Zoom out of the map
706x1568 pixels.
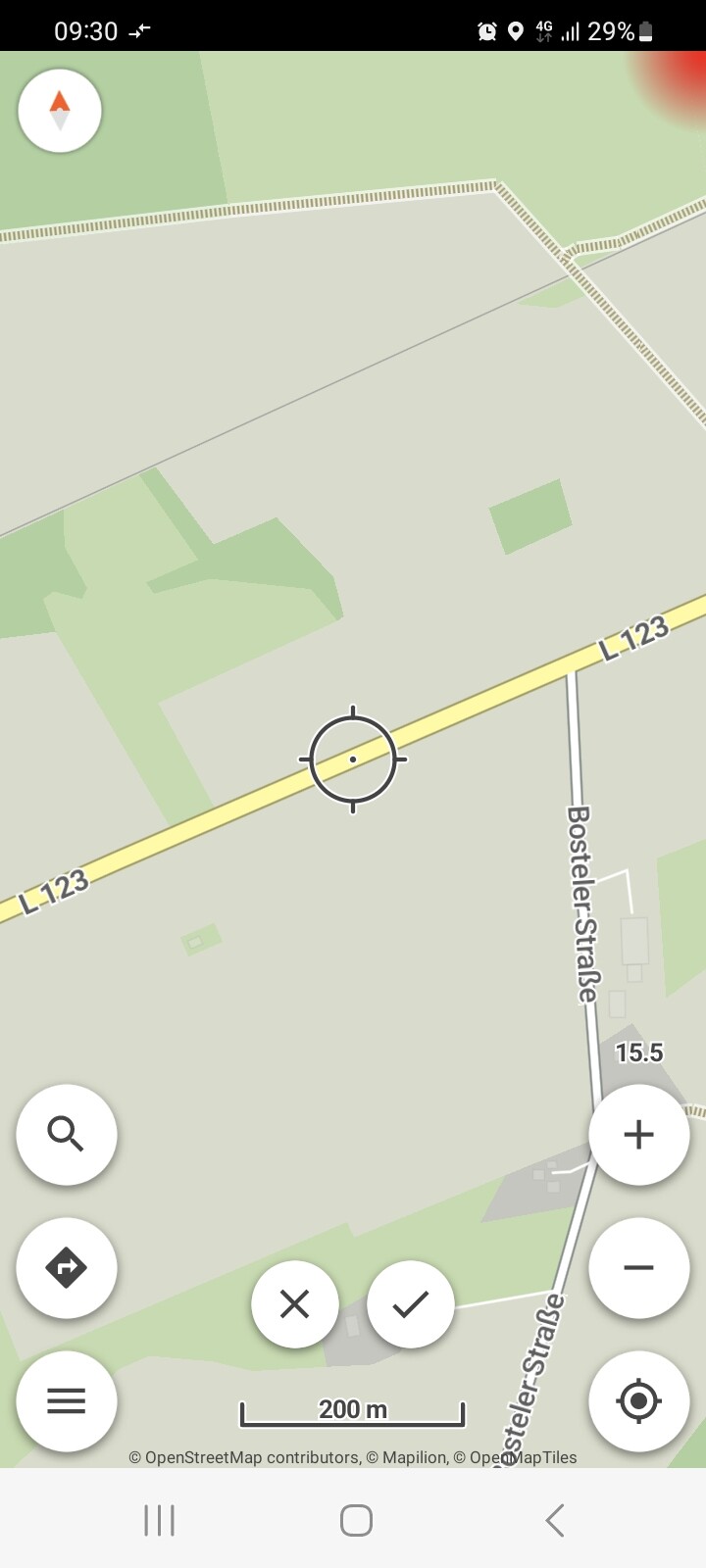638,1267
